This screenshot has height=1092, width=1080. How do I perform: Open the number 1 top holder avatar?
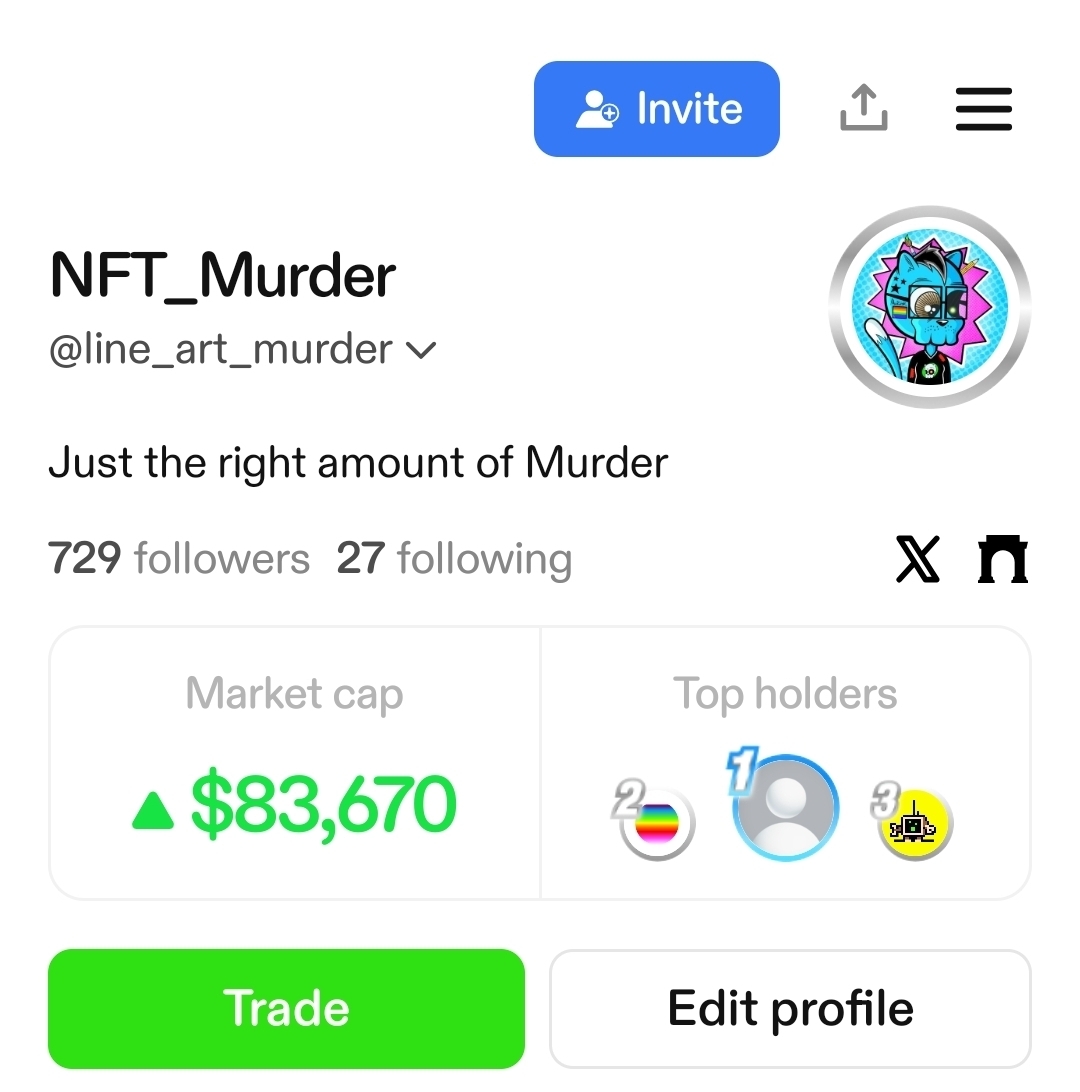tap(786, 808)
